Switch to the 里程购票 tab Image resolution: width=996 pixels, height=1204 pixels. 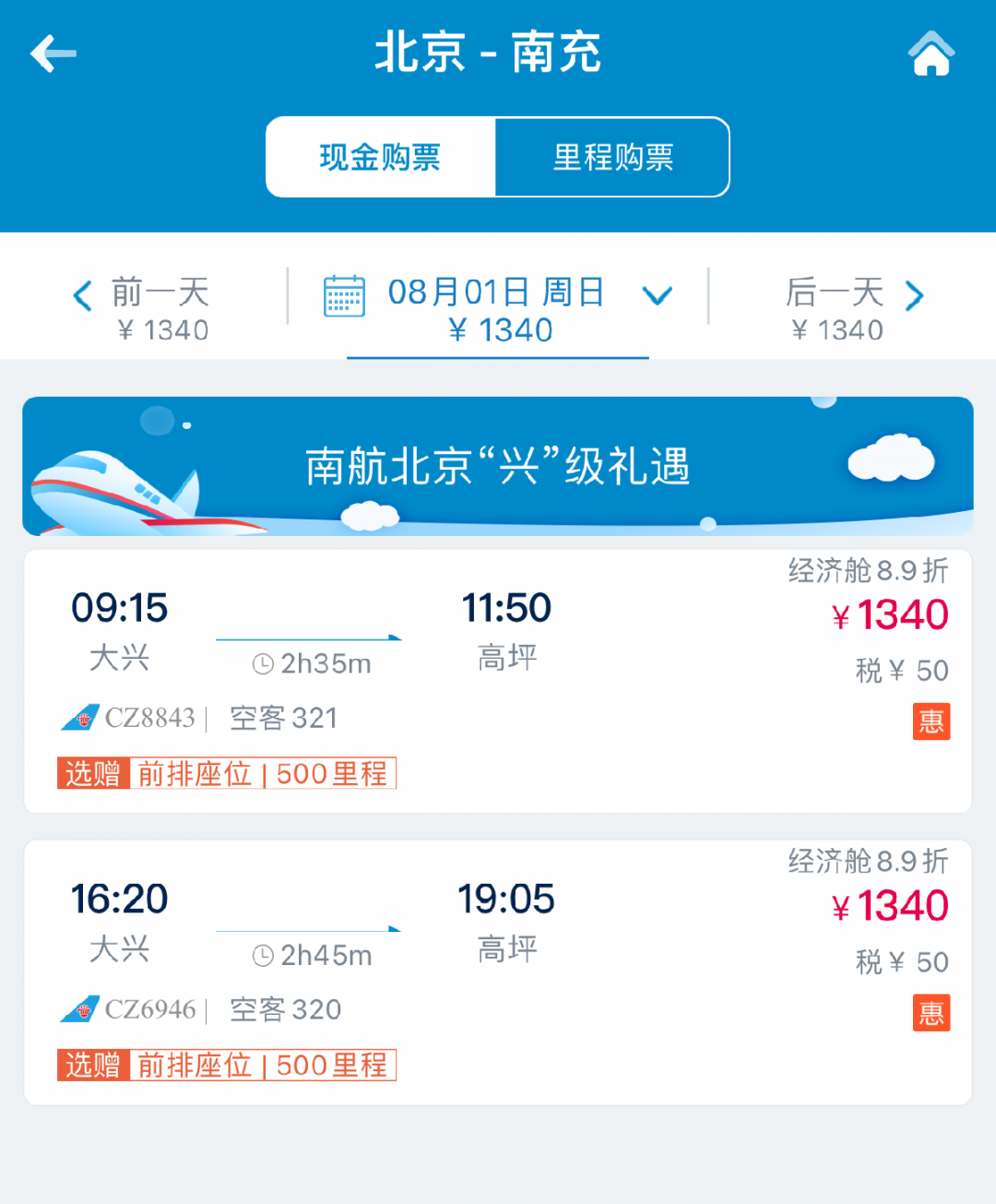[612, 157]
